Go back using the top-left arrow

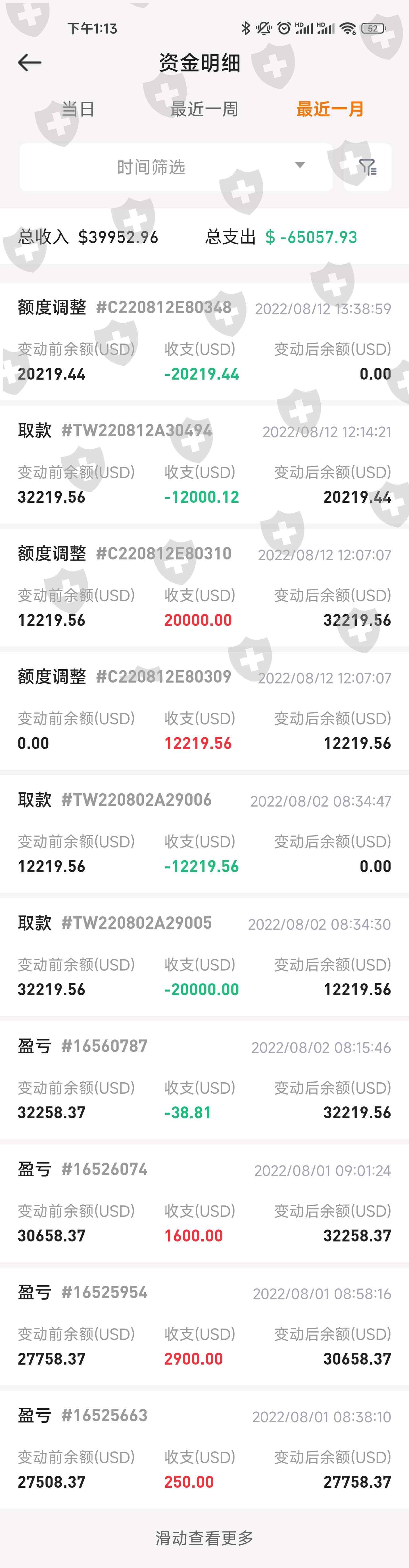29,62
